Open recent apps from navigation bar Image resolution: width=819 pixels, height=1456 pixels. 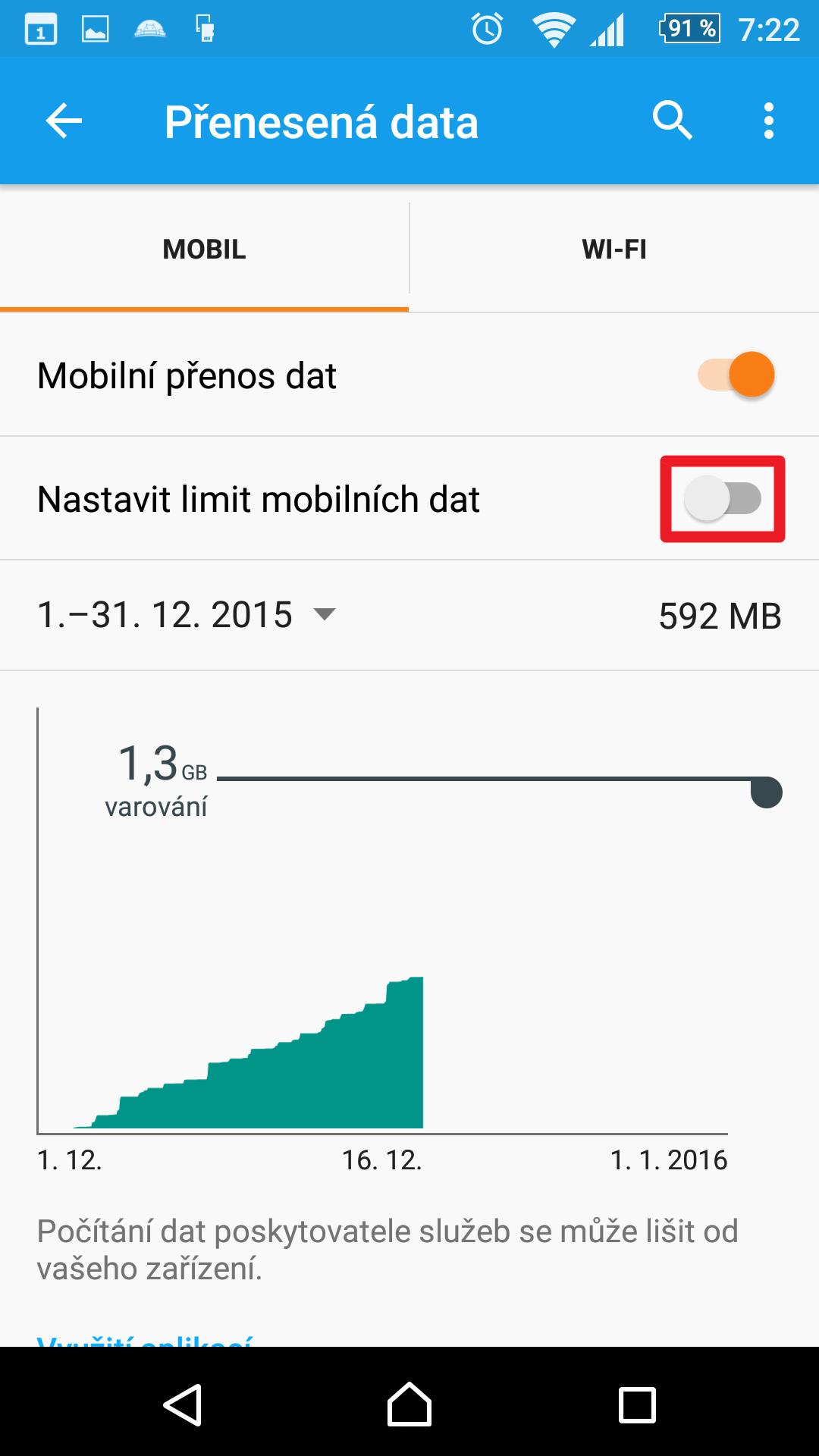[637, 1404]
